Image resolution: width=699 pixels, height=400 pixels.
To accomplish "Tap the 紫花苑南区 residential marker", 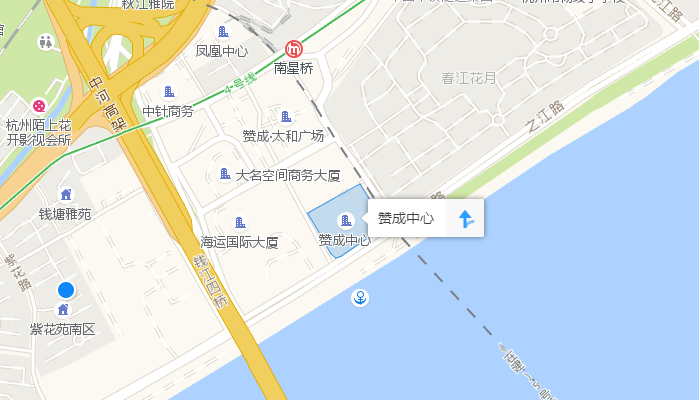I will (x=64, y=310).
